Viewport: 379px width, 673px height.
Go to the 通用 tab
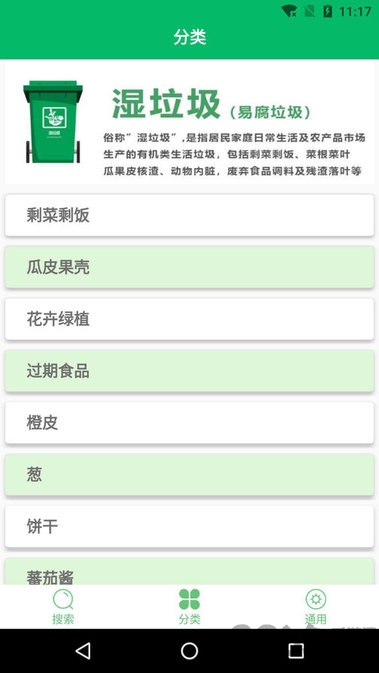pos(315,607)
